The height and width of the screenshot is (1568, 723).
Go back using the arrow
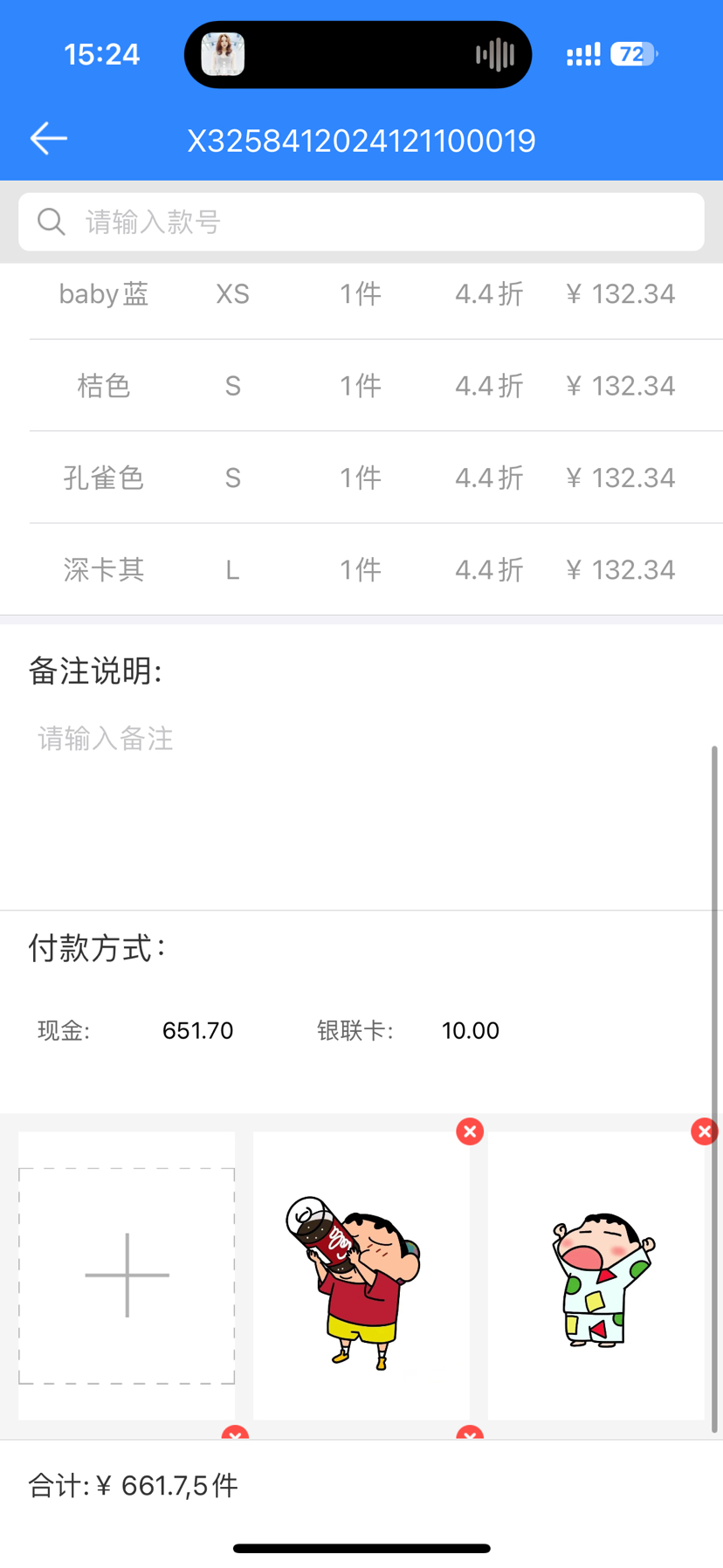point(49,138)
